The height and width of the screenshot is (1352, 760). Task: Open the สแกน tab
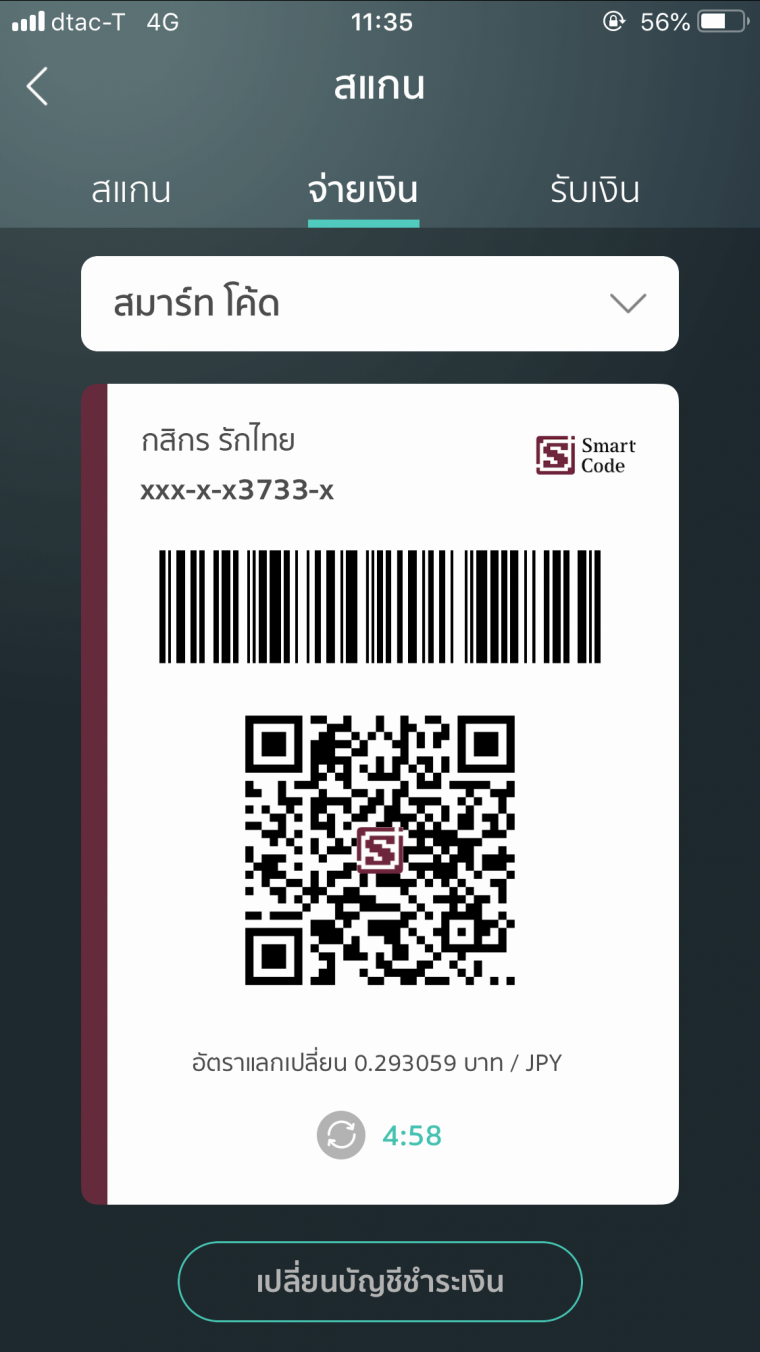tap(130, 189)
